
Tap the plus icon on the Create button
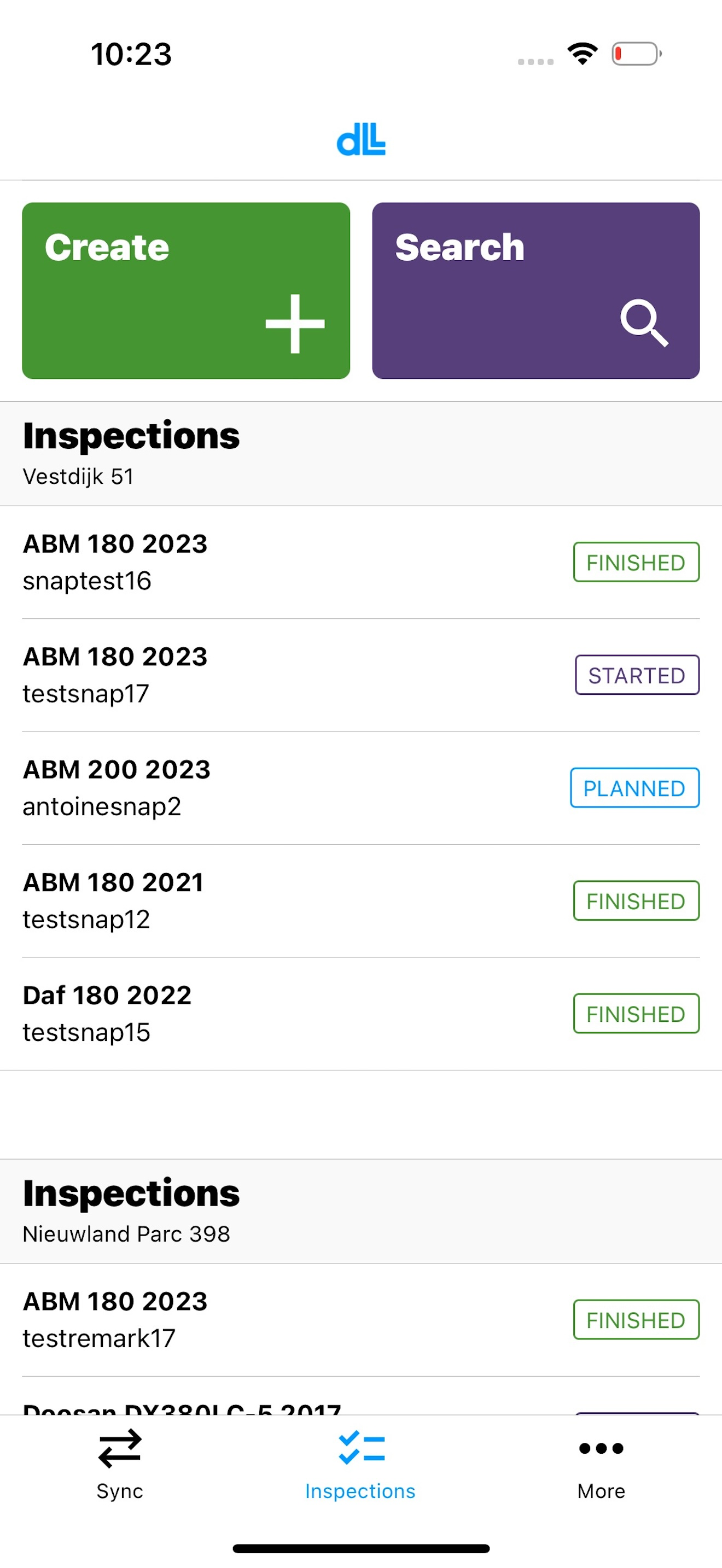point(295,324)
